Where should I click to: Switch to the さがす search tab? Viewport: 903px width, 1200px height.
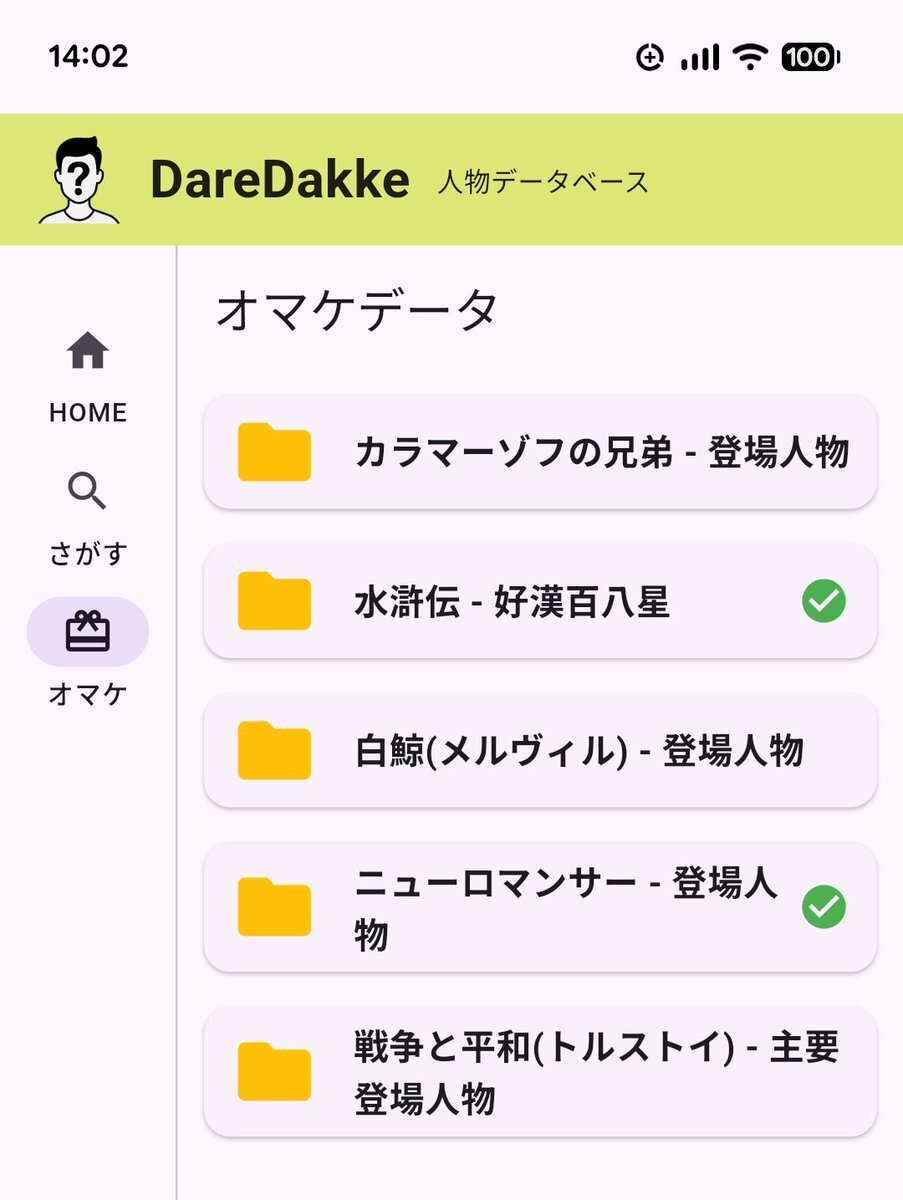88,518
